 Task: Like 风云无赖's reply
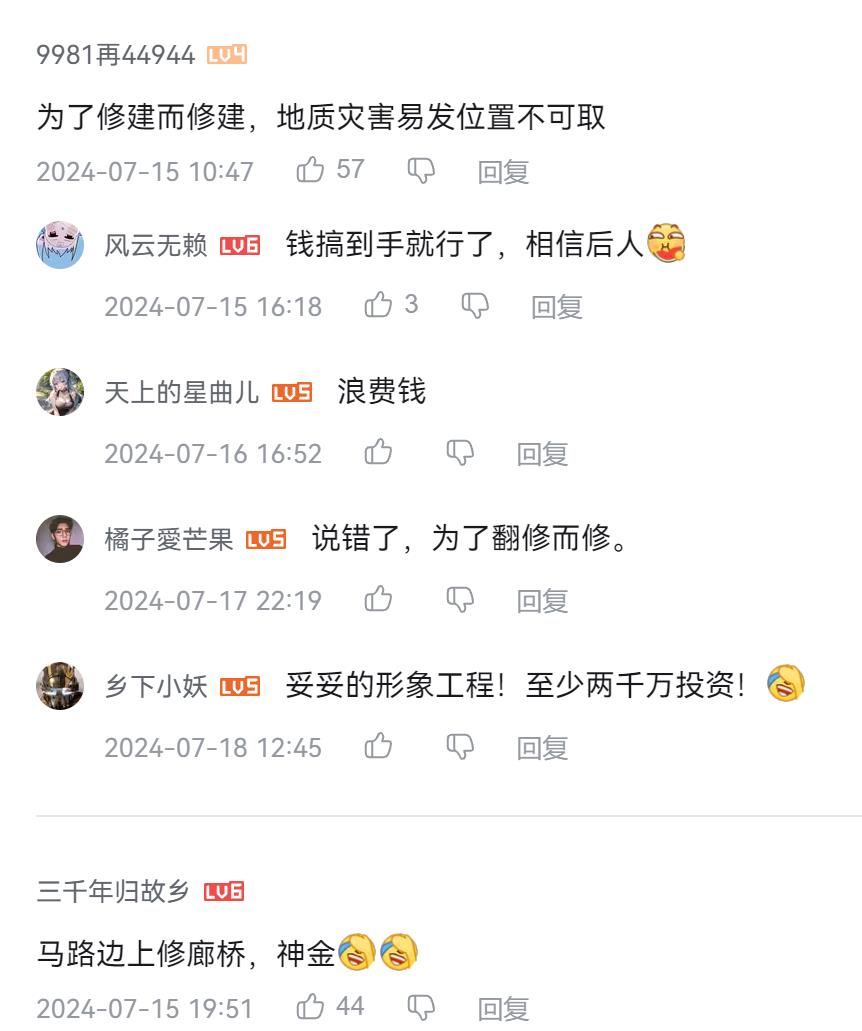378,306
